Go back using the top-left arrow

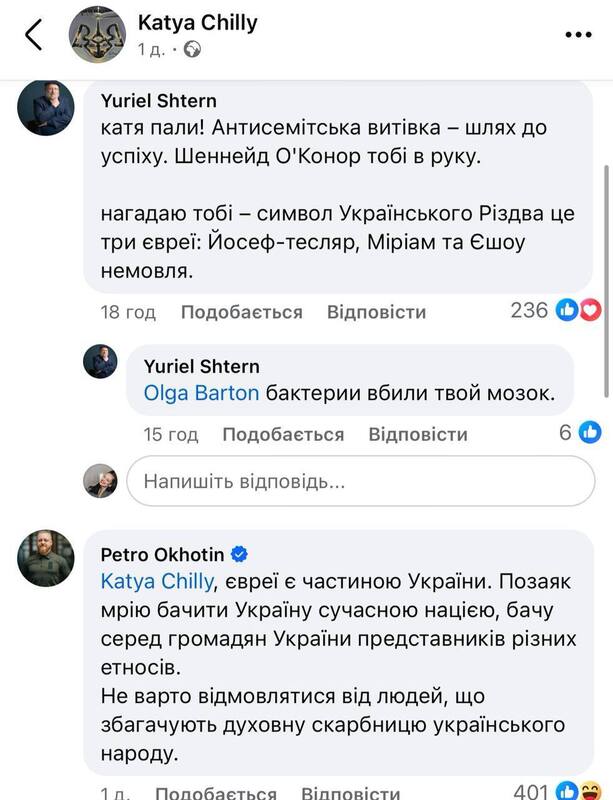tap(33, 34)
